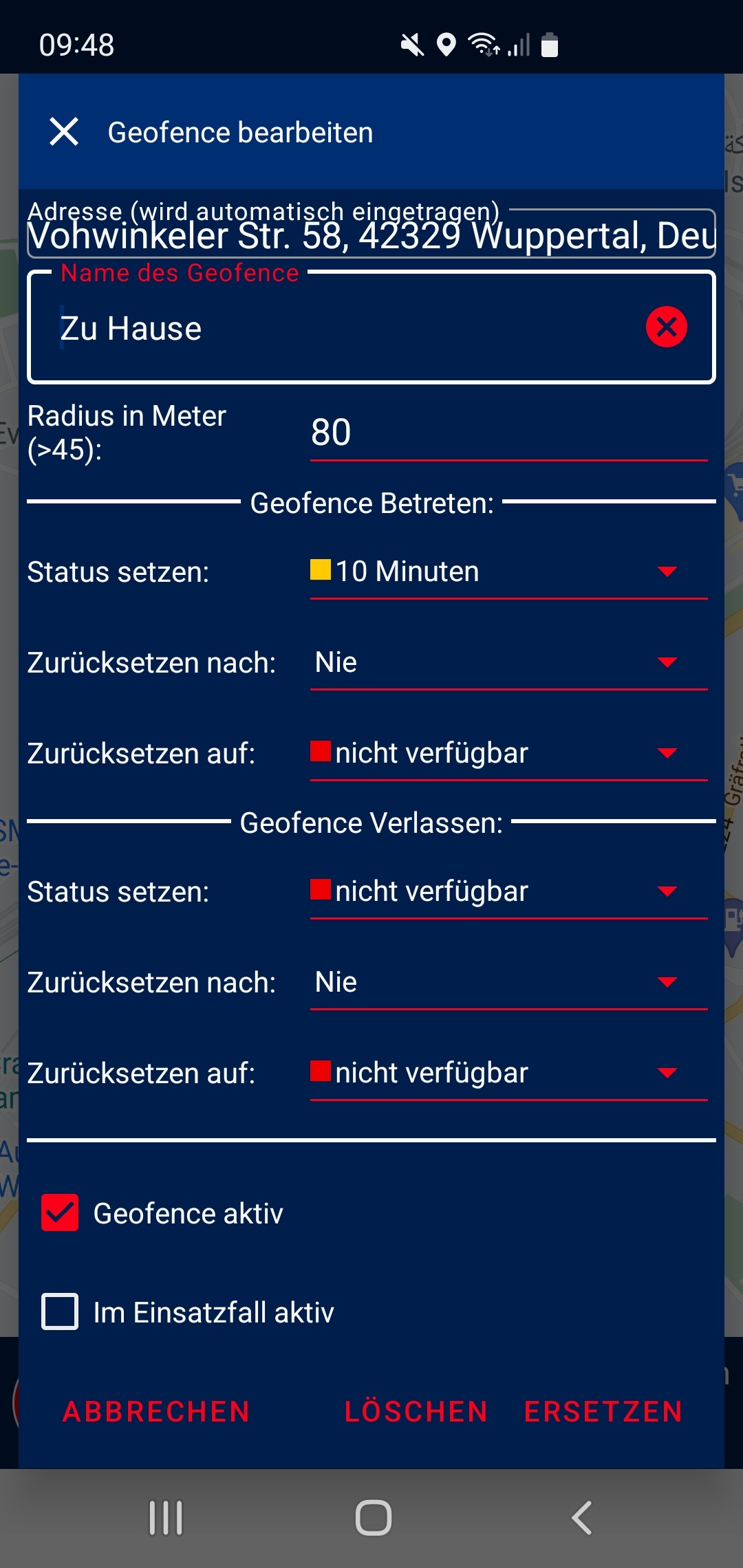Tap the radius in meters field
This screenshot has height=1568, width=743.
click(x=508, y=433)
